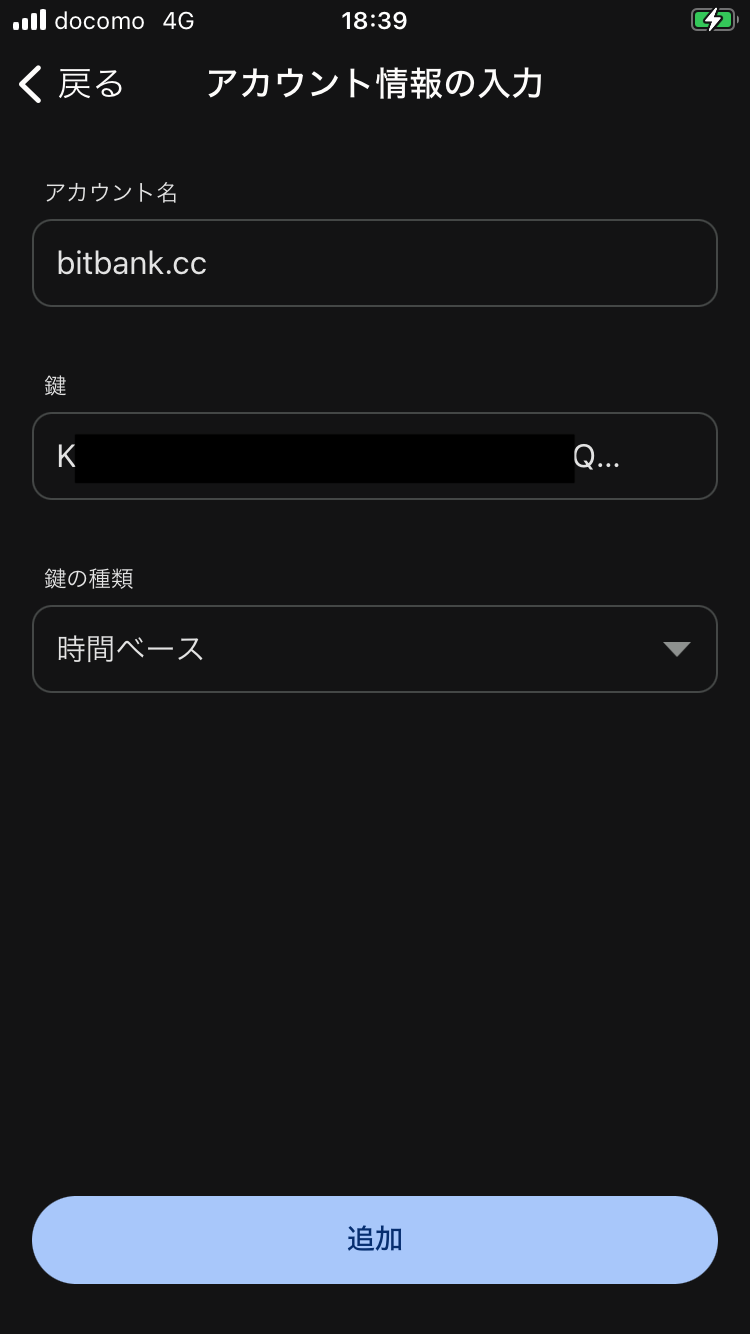Tap the back chevron icon

(28, 84)
